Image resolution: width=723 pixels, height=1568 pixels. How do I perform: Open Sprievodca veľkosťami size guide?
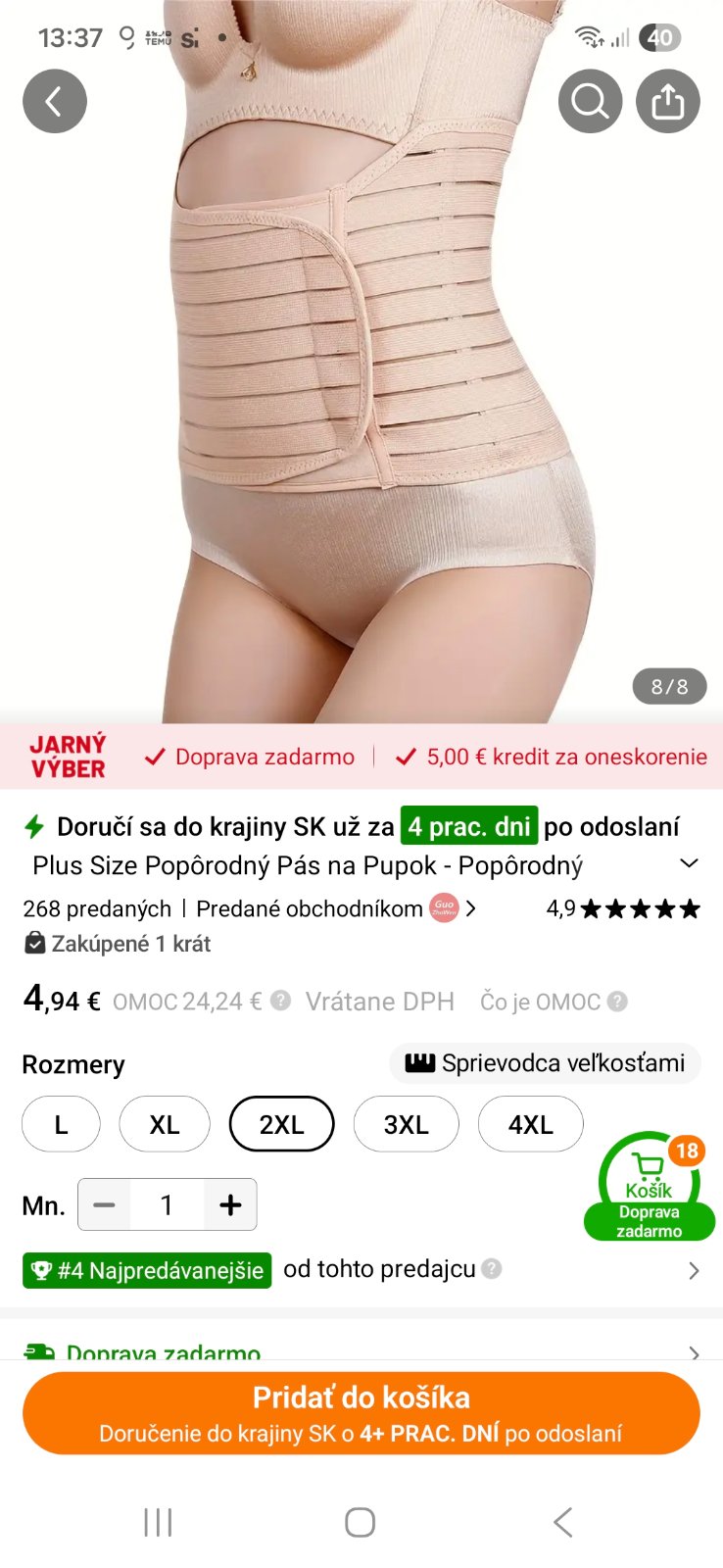tap(546, 1063)
